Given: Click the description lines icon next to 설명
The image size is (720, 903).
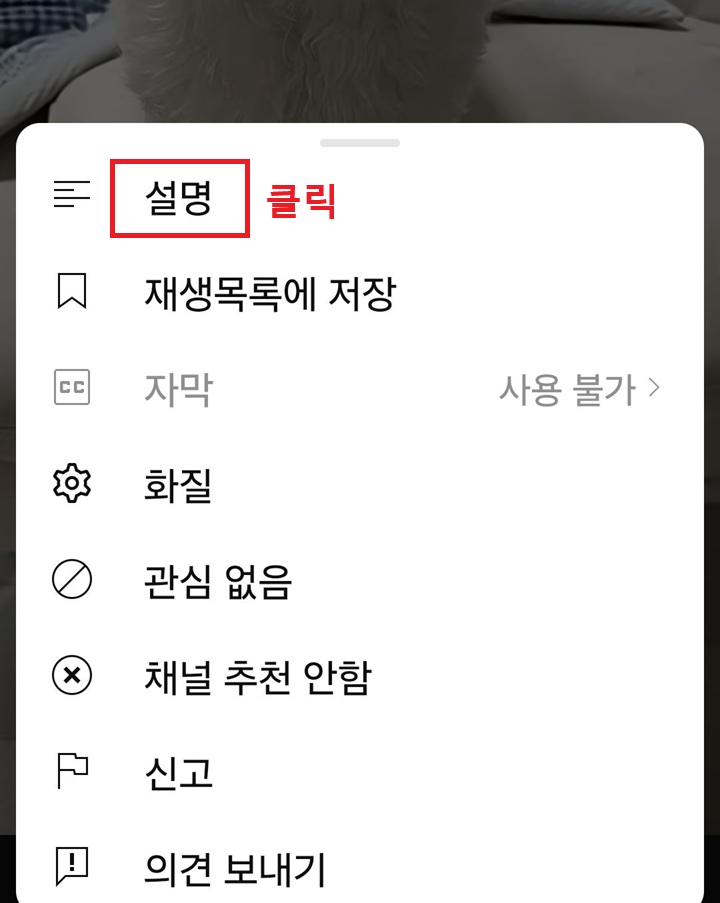Looking at the screenshot, I should 71,195.
